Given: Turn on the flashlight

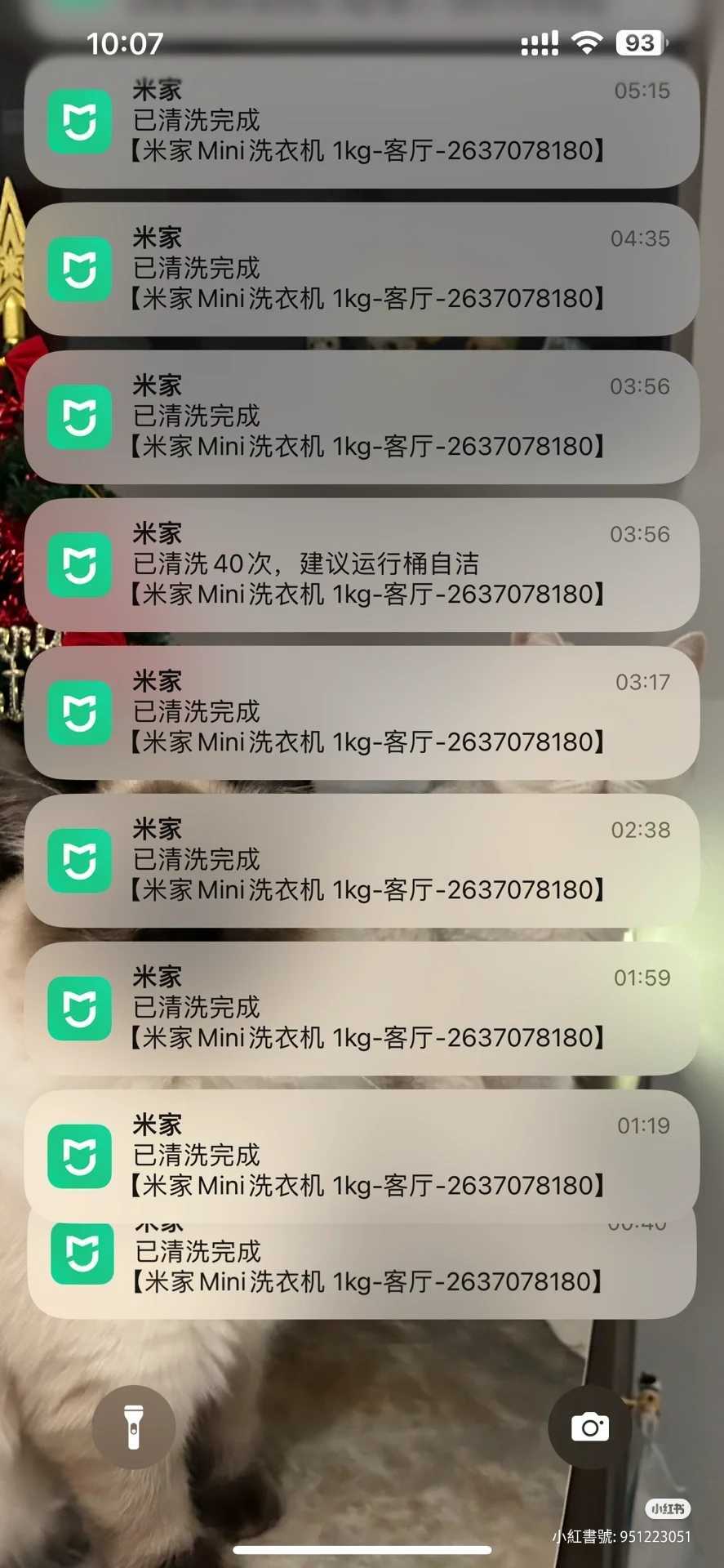Looking at the screenshot, I should pos(134,1427).
